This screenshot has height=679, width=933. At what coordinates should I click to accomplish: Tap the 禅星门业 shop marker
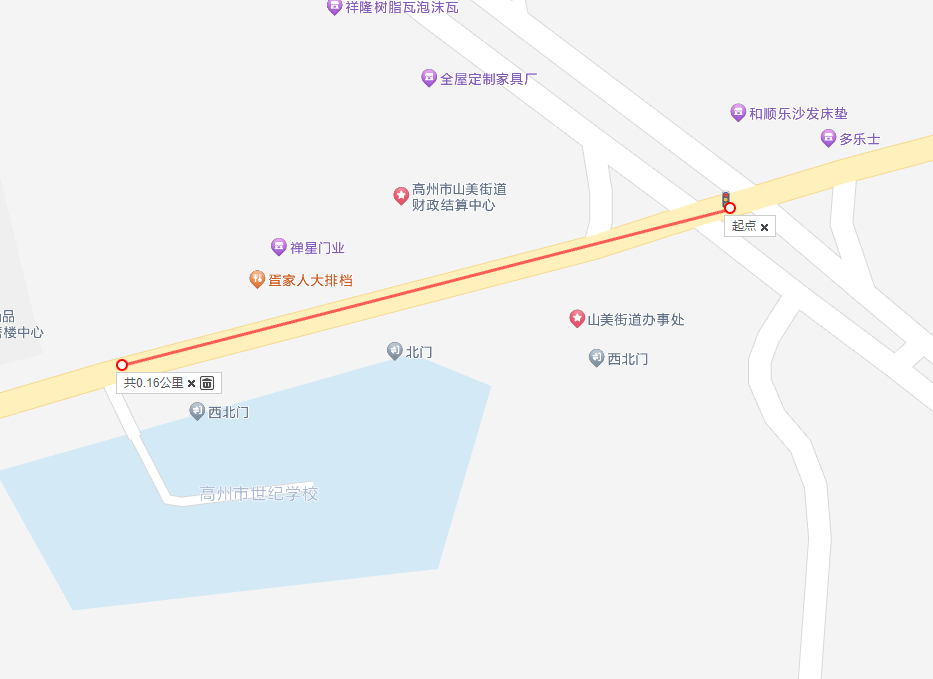(278, 247)
